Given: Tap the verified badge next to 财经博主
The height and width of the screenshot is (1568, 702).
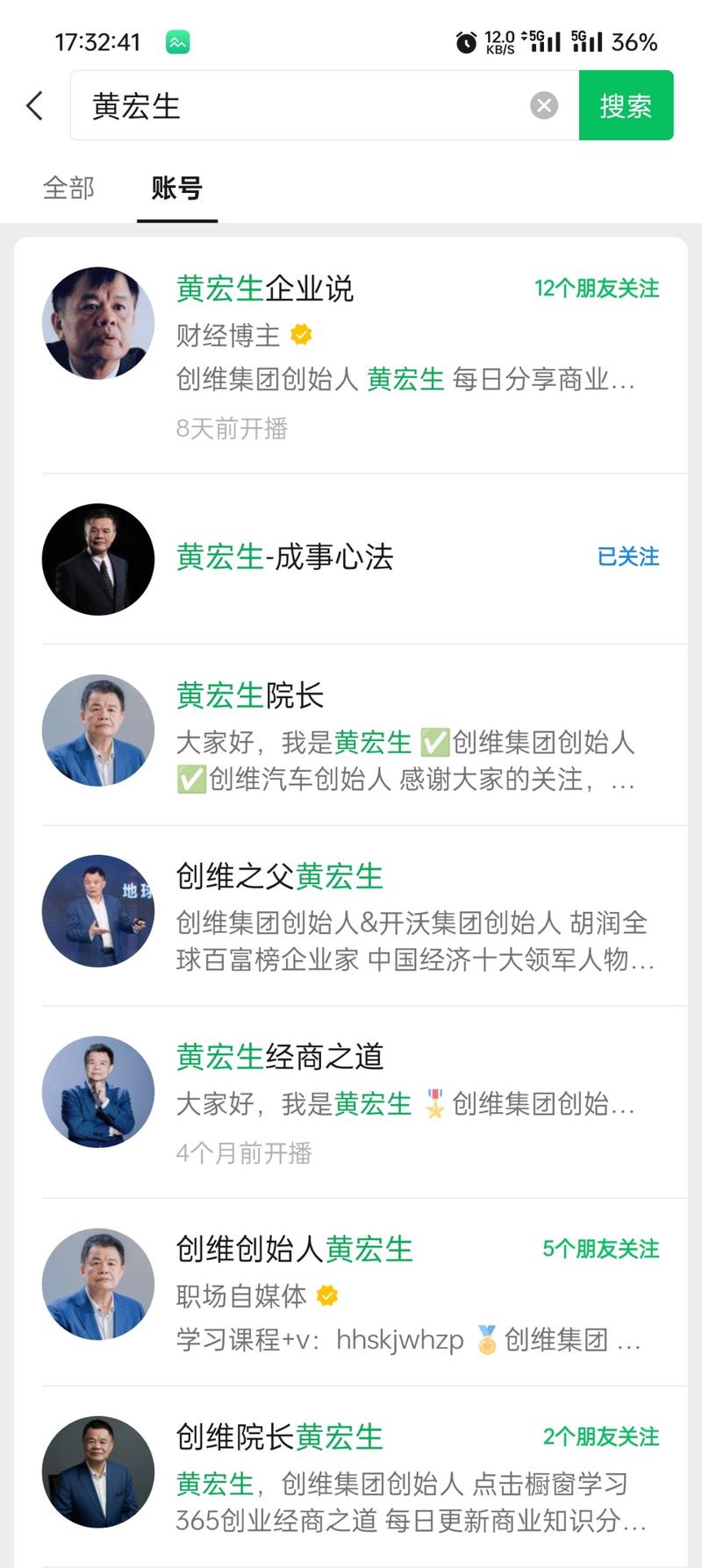Looking at the screenshot, I should (302, 334).
